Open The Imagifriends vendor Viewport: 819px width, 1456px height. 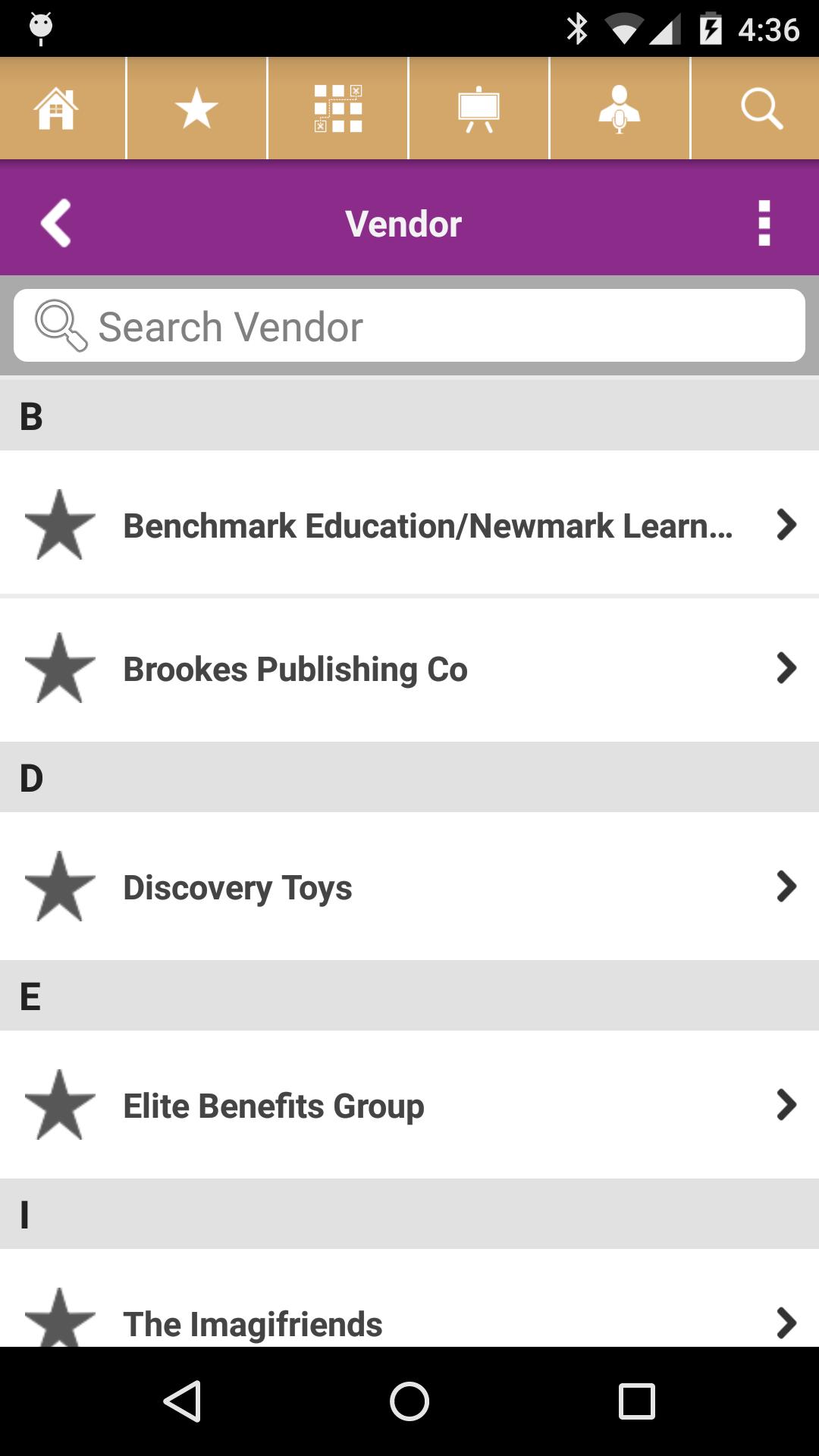point(409,1298)
